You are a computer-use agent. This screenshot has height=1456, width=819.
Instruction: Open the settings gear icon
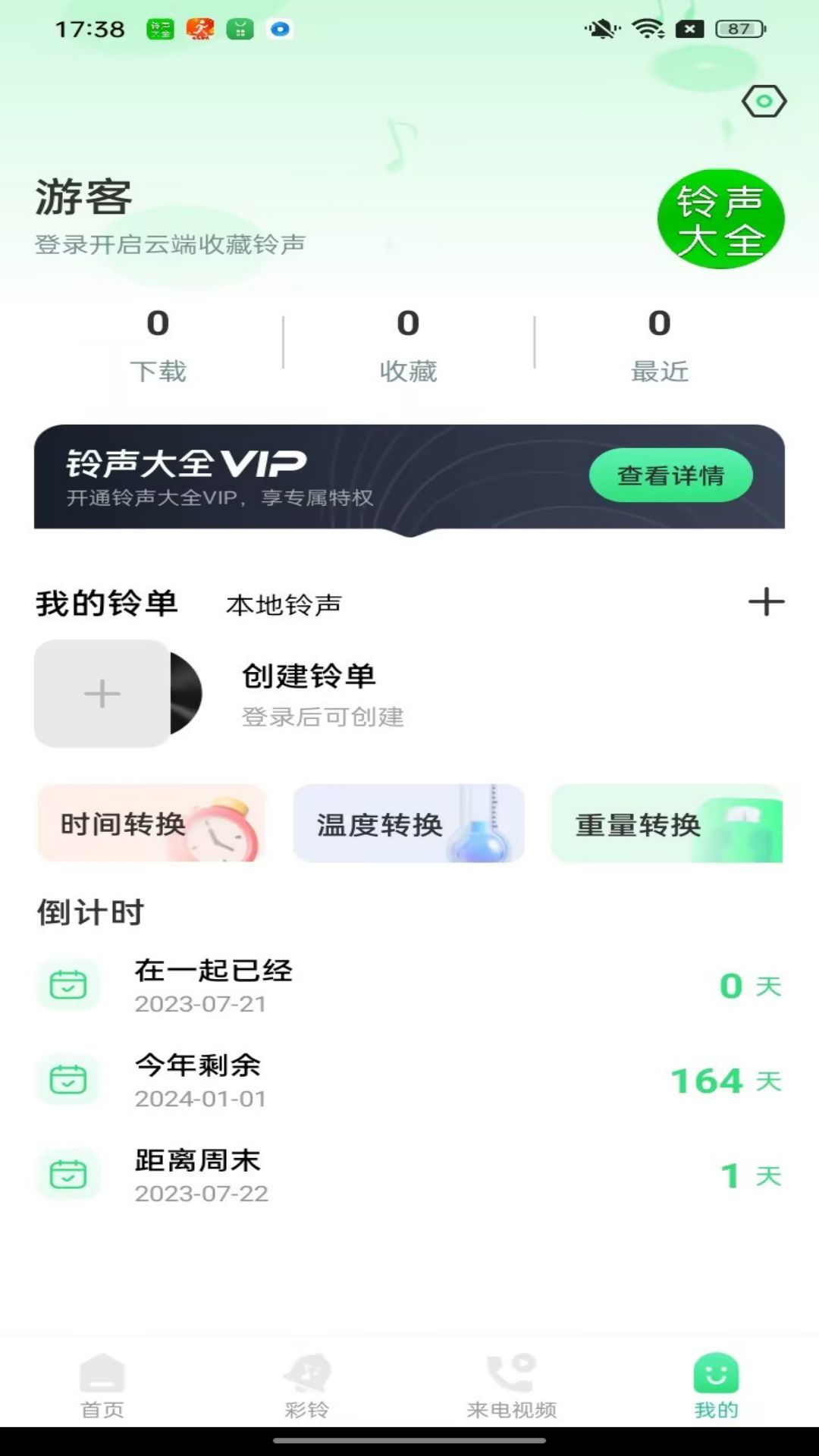tap(766, 99)
